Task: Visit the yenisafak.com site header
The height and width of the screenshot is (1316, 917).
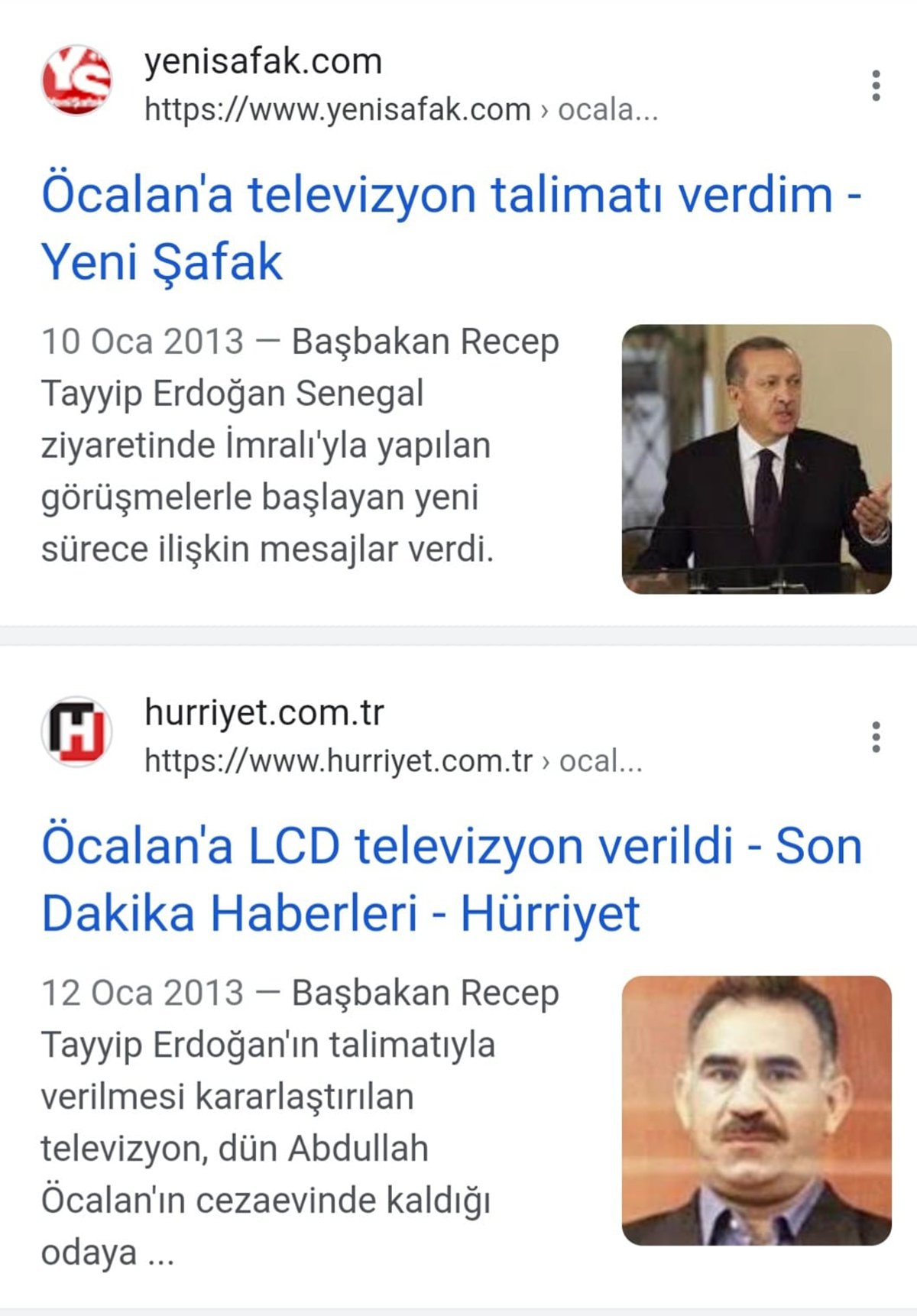Action: (263, 63)
